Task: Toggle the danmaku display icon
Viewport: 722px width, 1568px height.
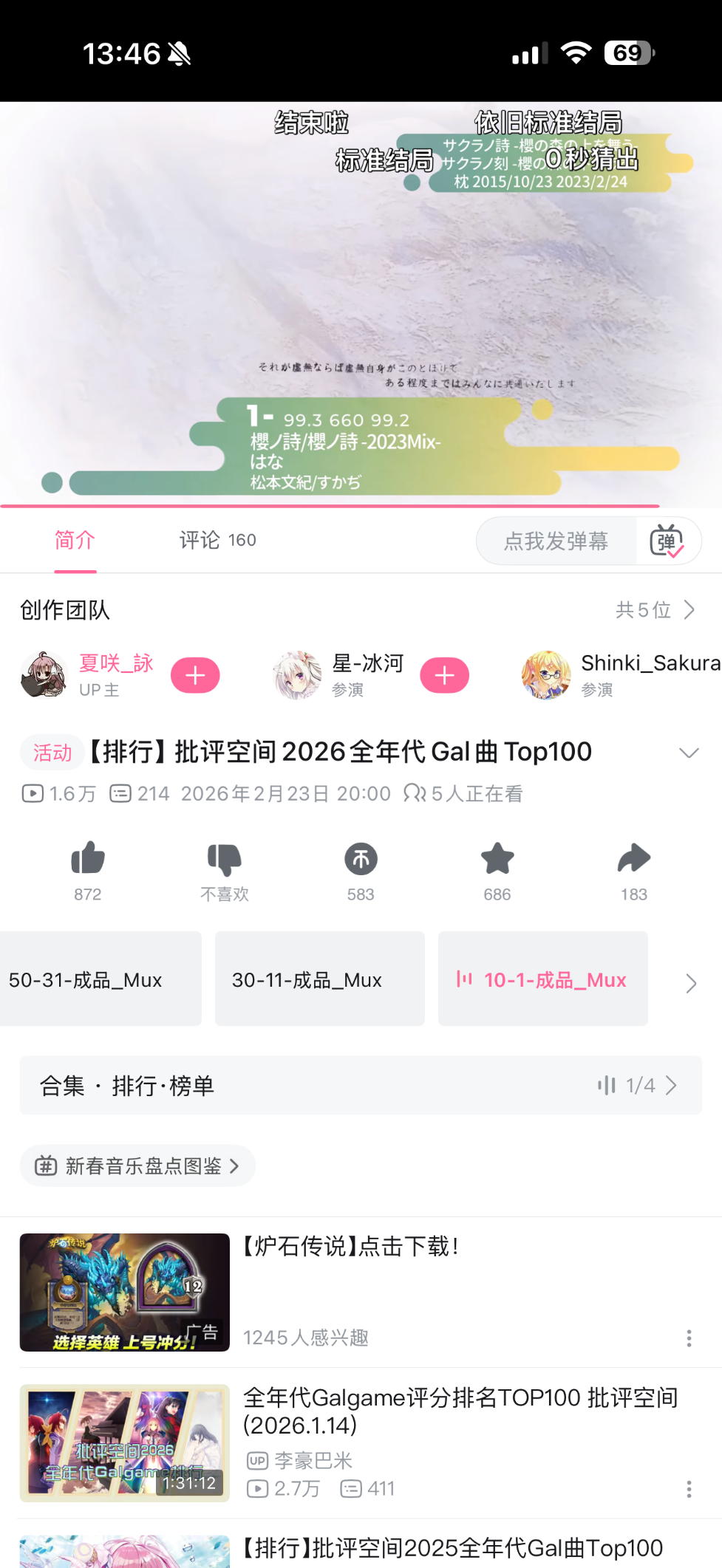Action: click(x=667, y=541)
